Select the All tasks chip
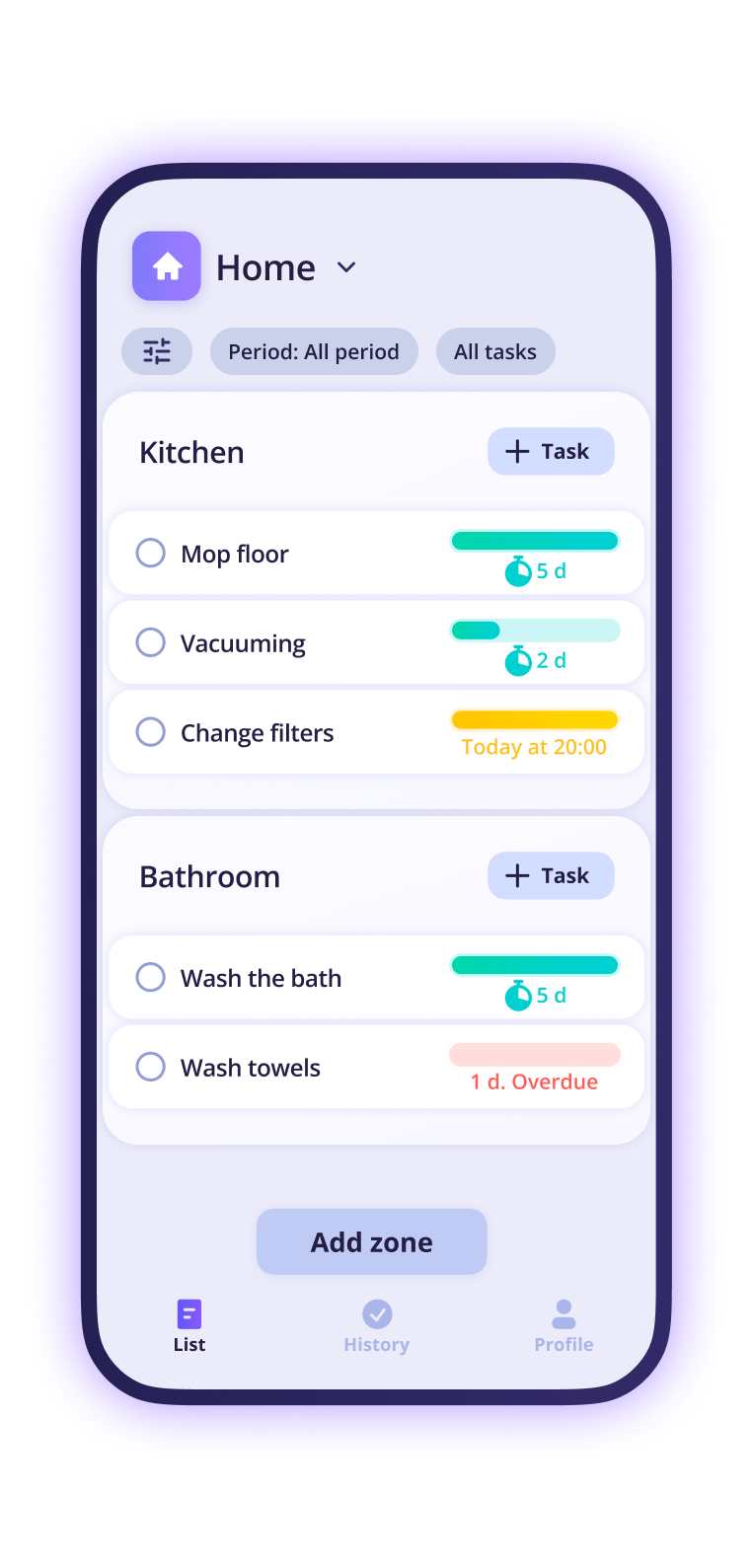Image resolution: width=753 pixels, height=1568 pixels. [x=495, y=351]
